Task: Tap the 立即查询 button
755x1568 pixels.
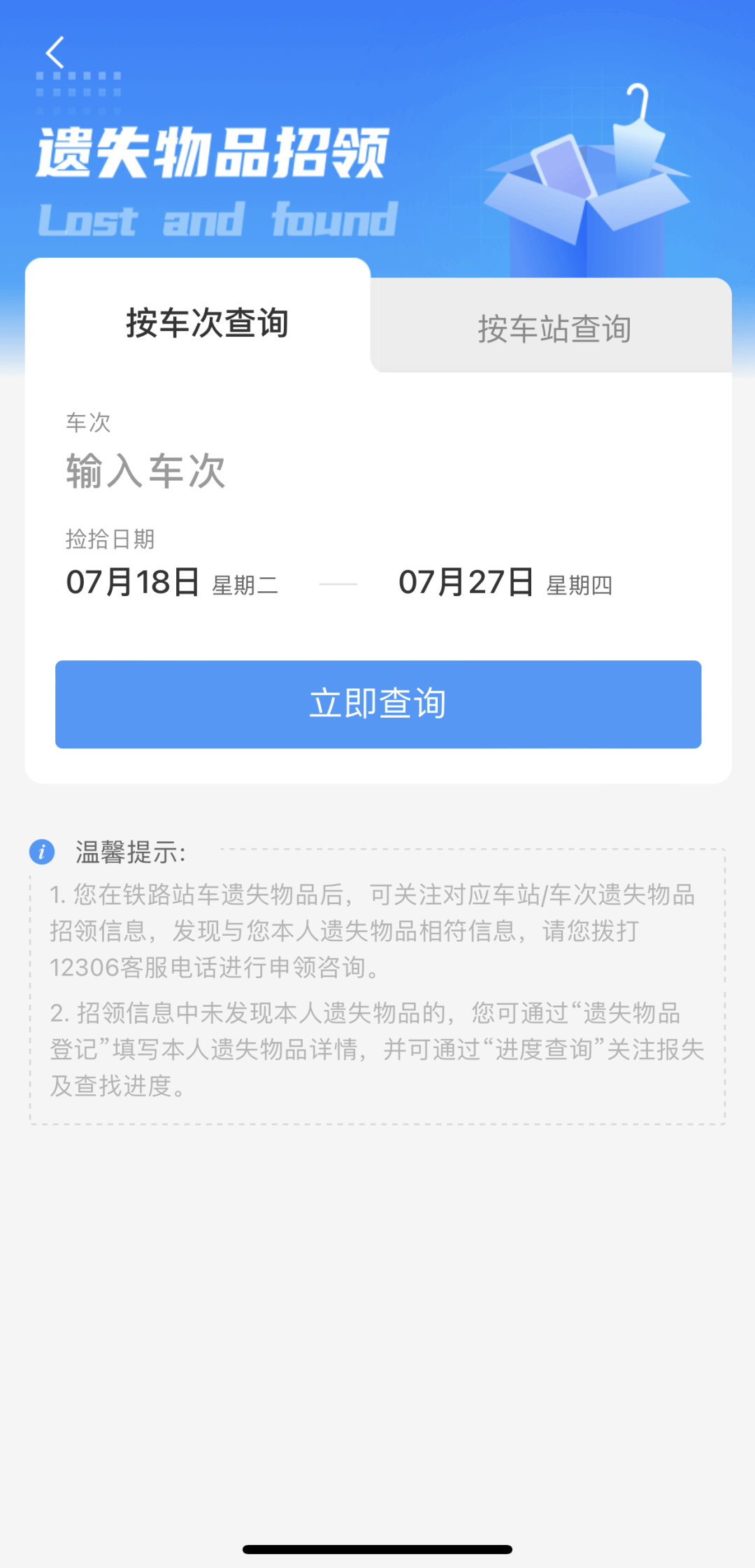Action: [x=378, y=704]
